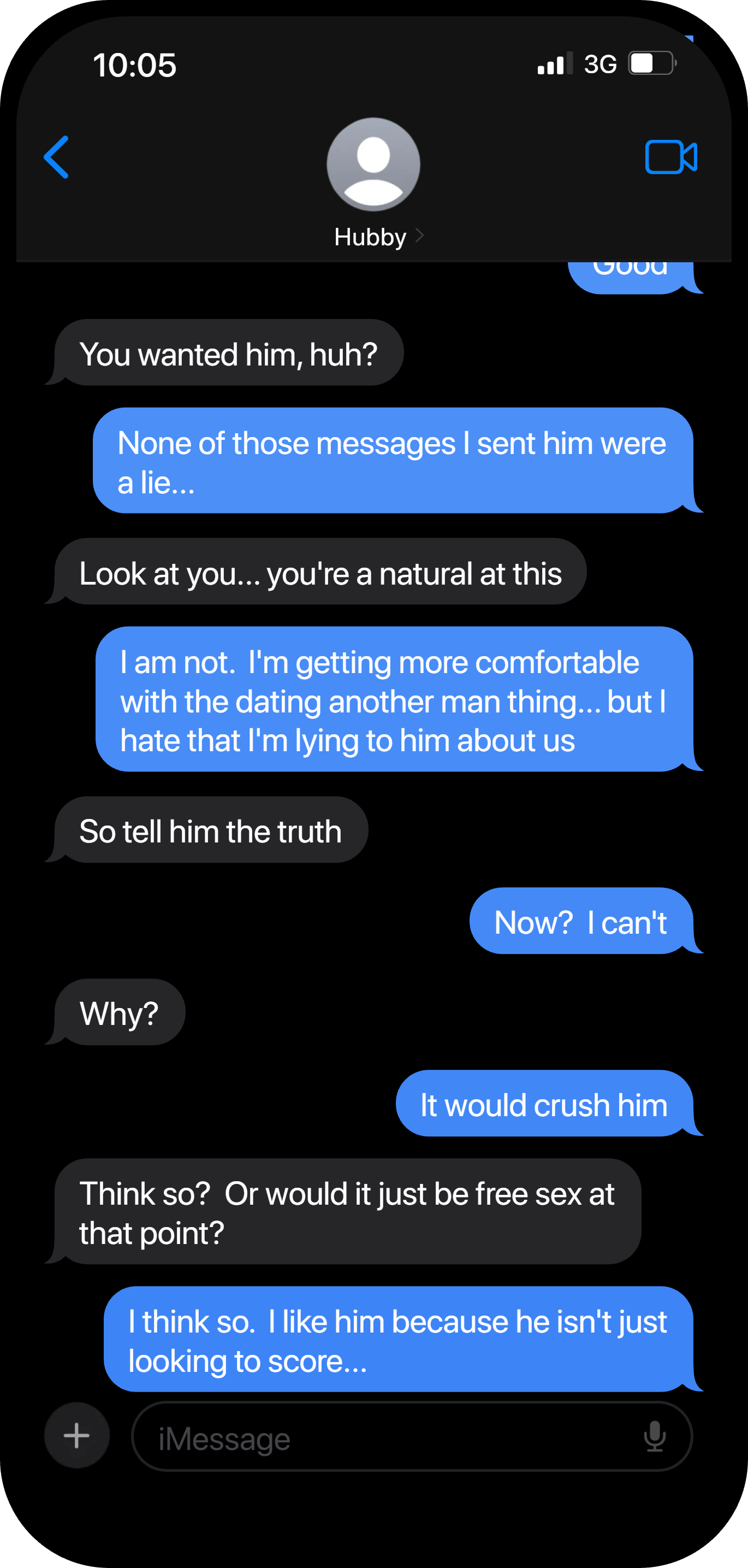The height and width of the screenshot is (1568, 748).
Task: Open the plus attachments menu
Action: pyautogui.click(x=76, y=1435)
